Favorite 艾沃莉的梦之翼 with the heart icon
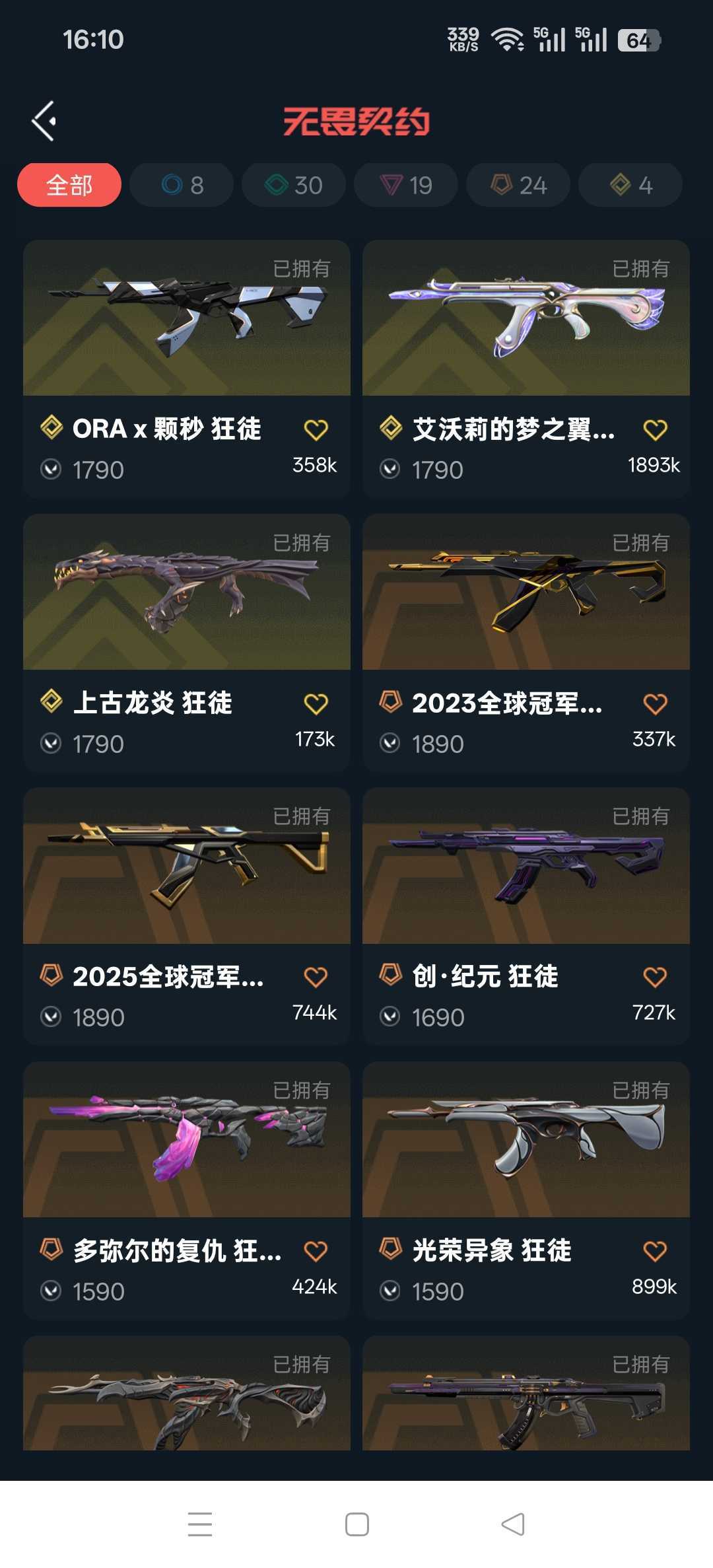The width and height of the screenshot is (713, 1568). pyautogui.click(x=654, y=429)
